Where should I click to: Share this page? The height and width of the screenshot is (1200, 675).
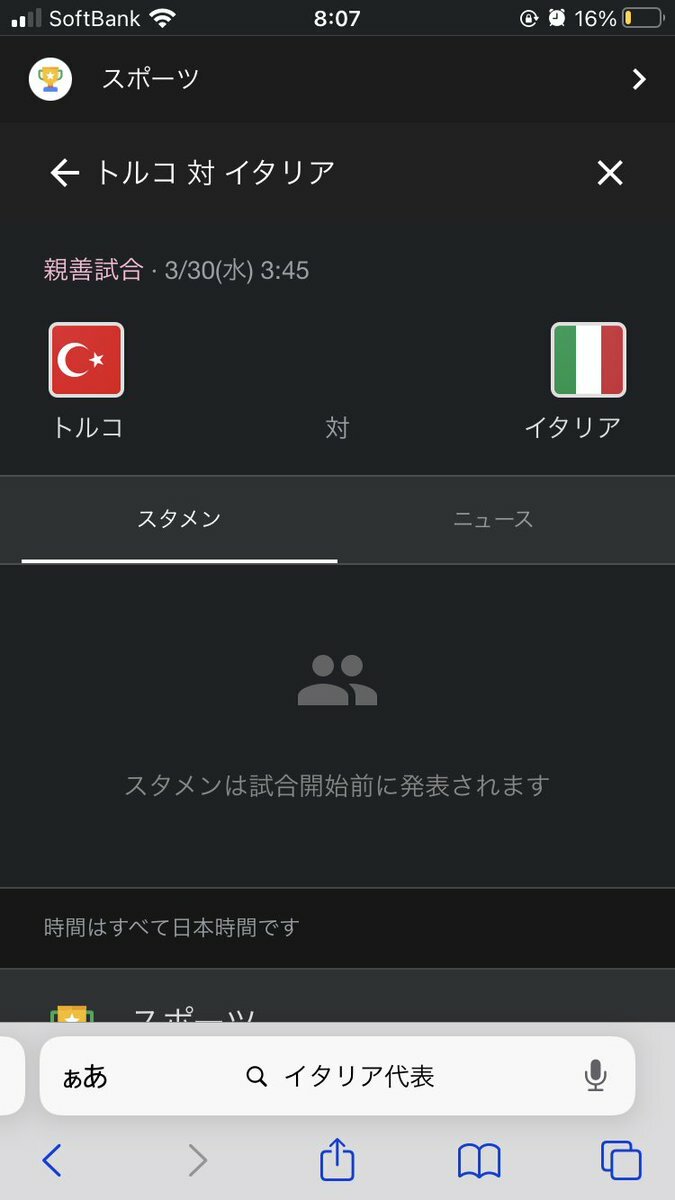pyautogui.click(x=337, y=1160)
